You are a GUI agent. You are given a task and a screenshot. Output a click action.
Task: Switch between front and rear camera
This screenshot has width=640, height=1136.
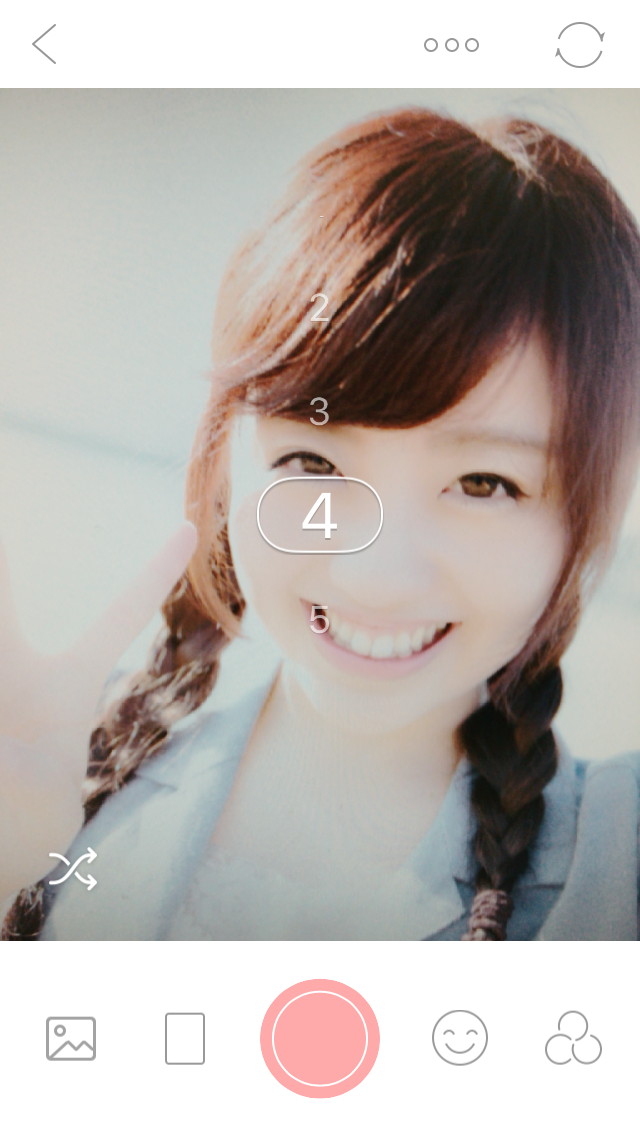(x=580, y=45)
